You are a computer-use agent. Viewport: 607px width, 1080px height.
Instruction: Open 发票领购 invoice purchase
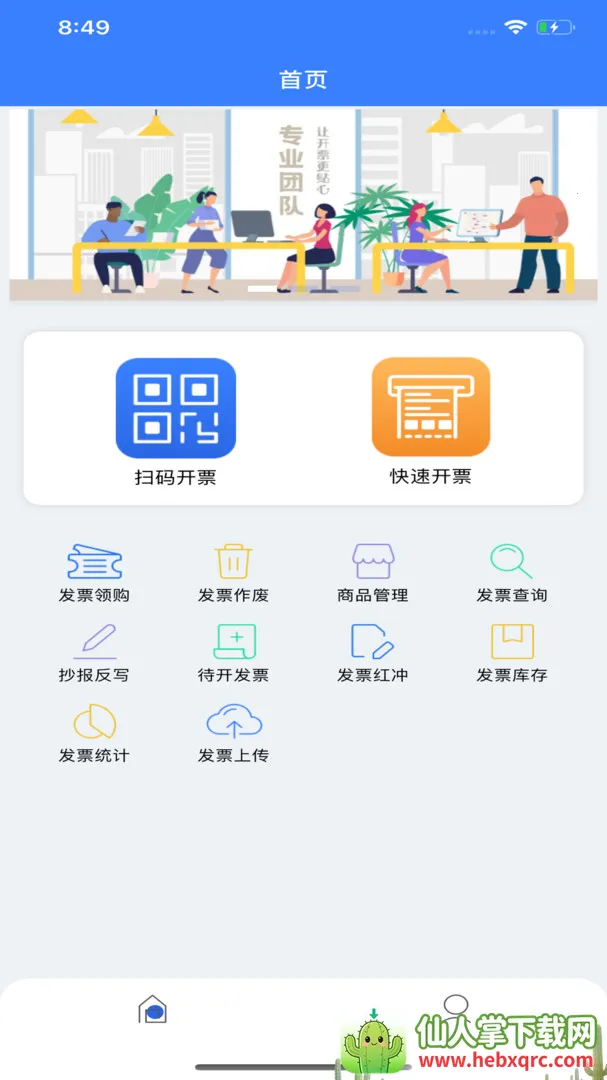pyautogui.click(x=94, y=572)
